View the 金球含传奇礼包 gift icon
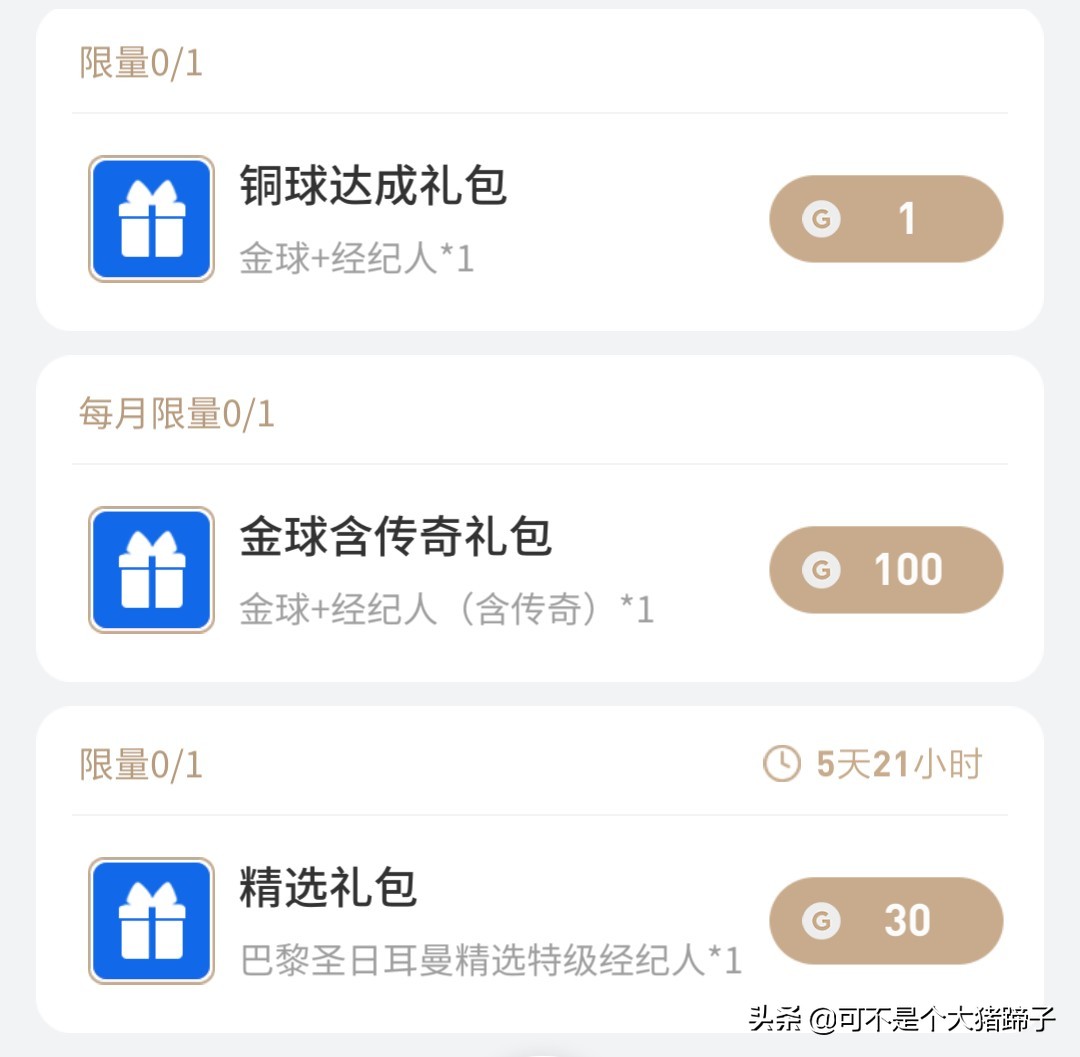 151,570
